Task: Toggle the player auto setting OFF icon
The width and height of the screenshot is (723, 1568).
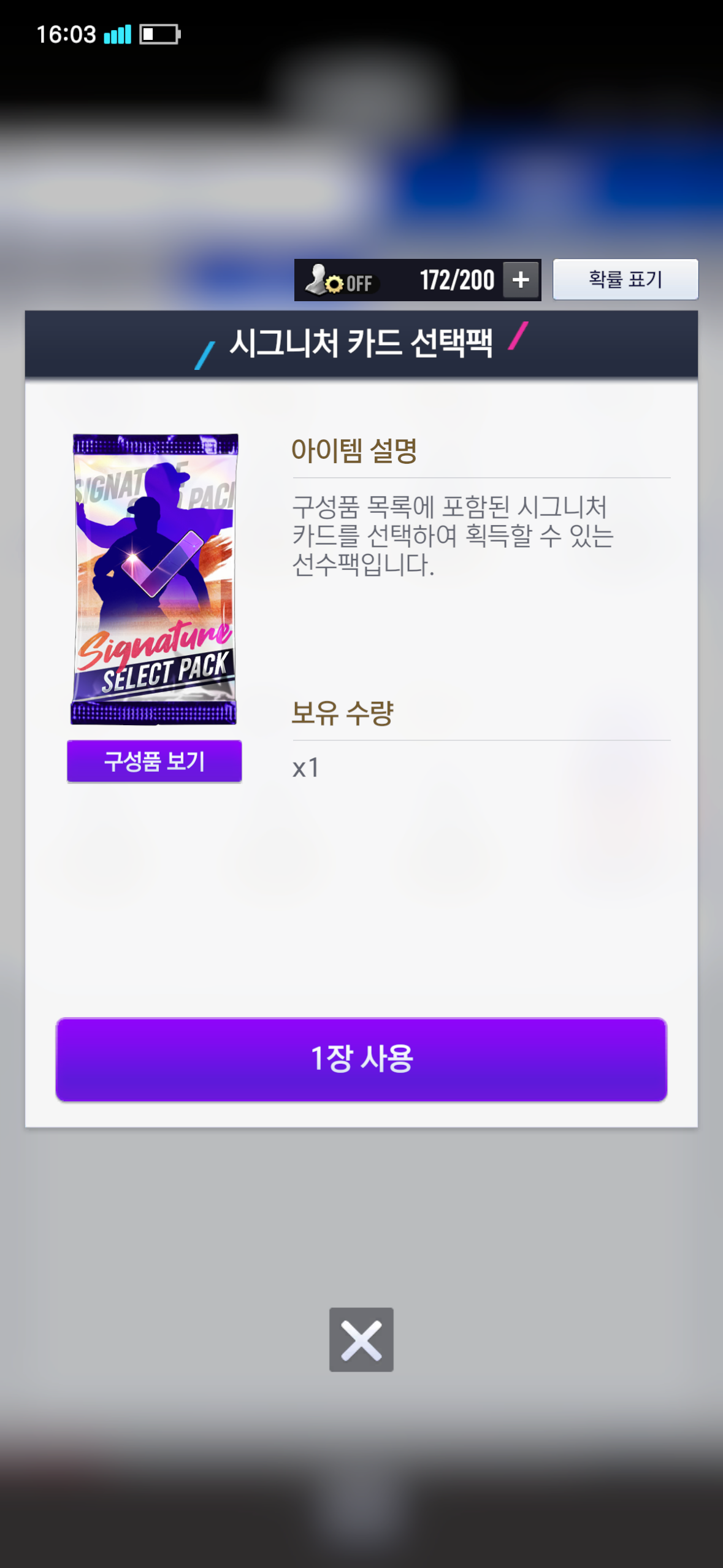Action: coord(340,281)
